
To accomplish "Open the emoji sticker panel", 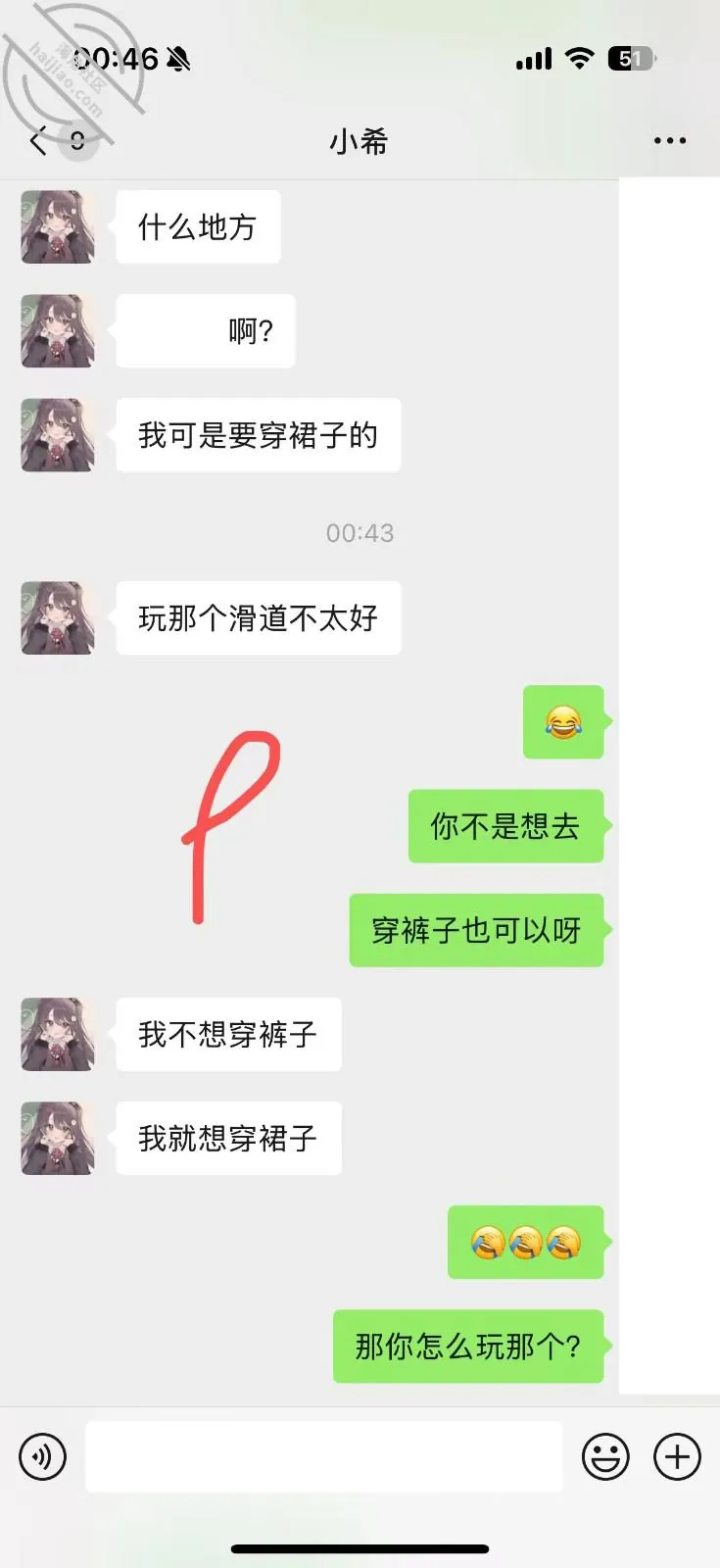I will pyautogui.click(x=605, y=1457).
